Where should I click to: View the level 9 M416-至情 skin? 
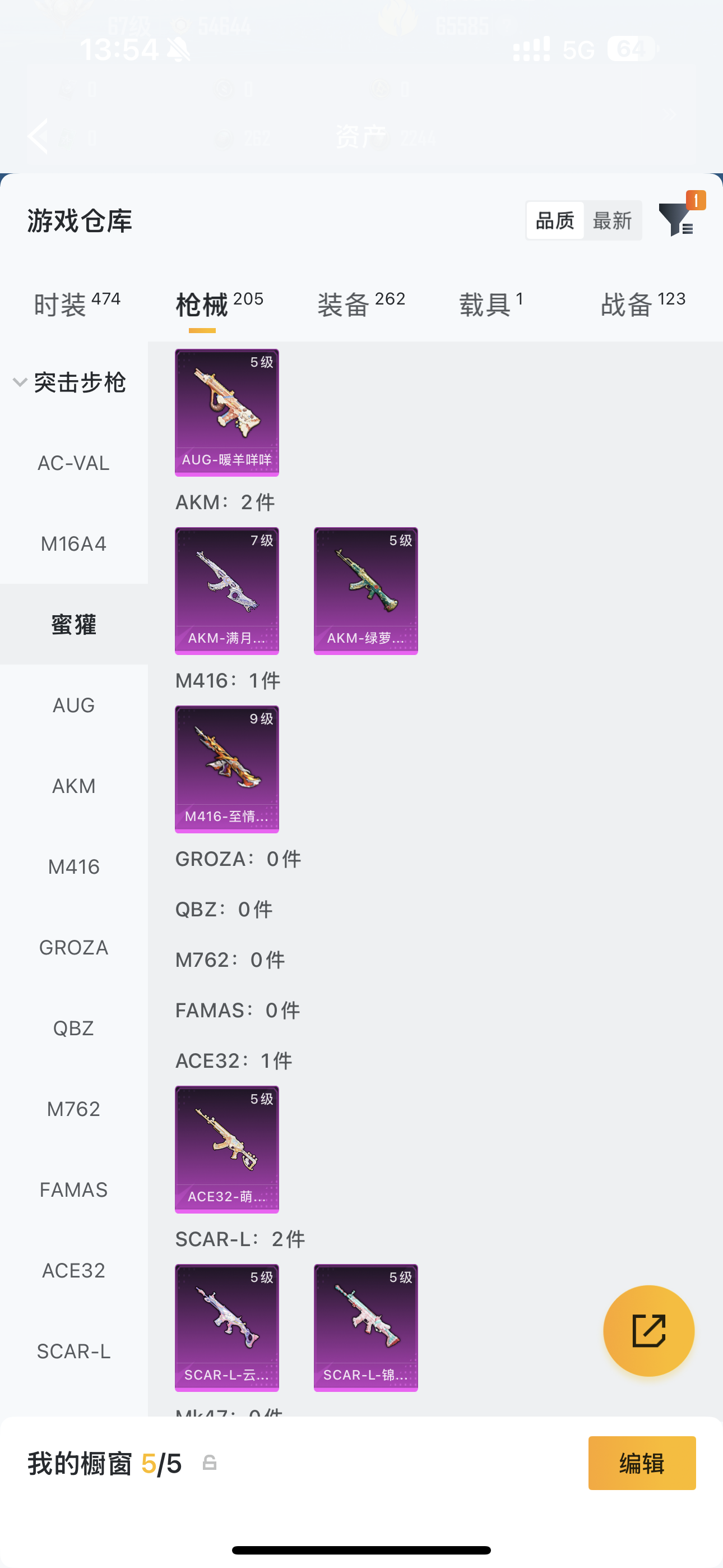click(x=227, y=769)
